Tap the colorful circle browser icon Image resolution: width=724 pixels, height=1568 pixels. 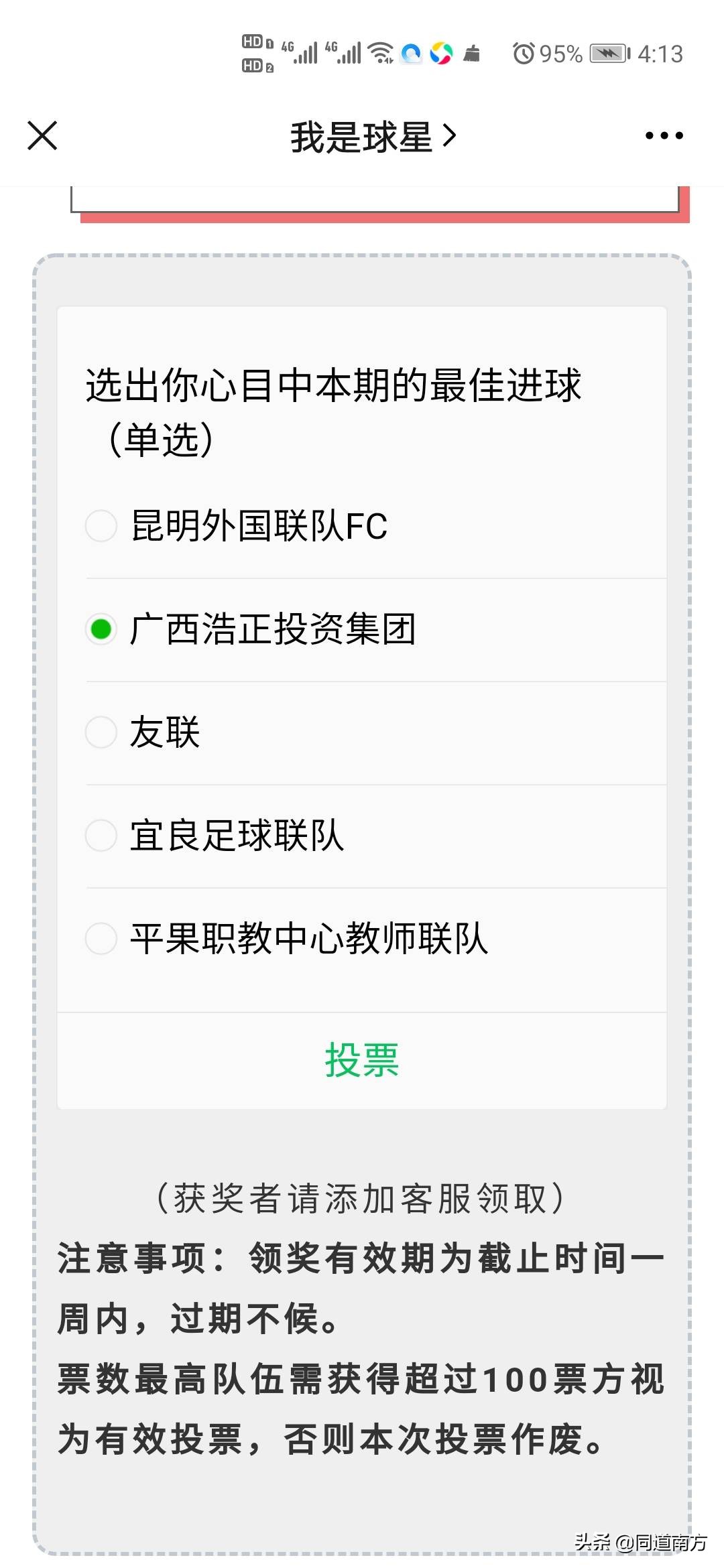pyautogui.click(x=441, y=54)
